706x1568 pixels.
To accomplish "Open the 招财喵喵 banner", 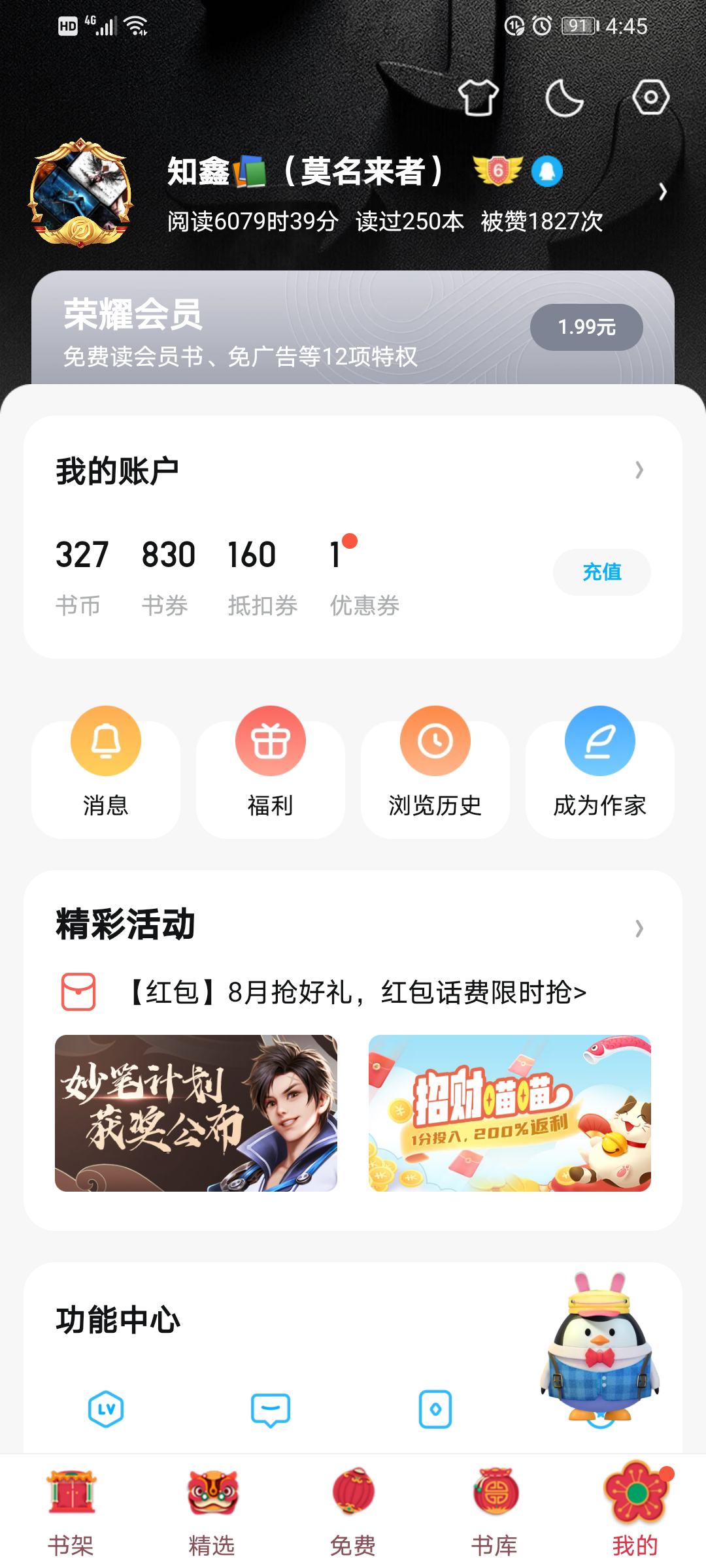I will click(510, 1113).
